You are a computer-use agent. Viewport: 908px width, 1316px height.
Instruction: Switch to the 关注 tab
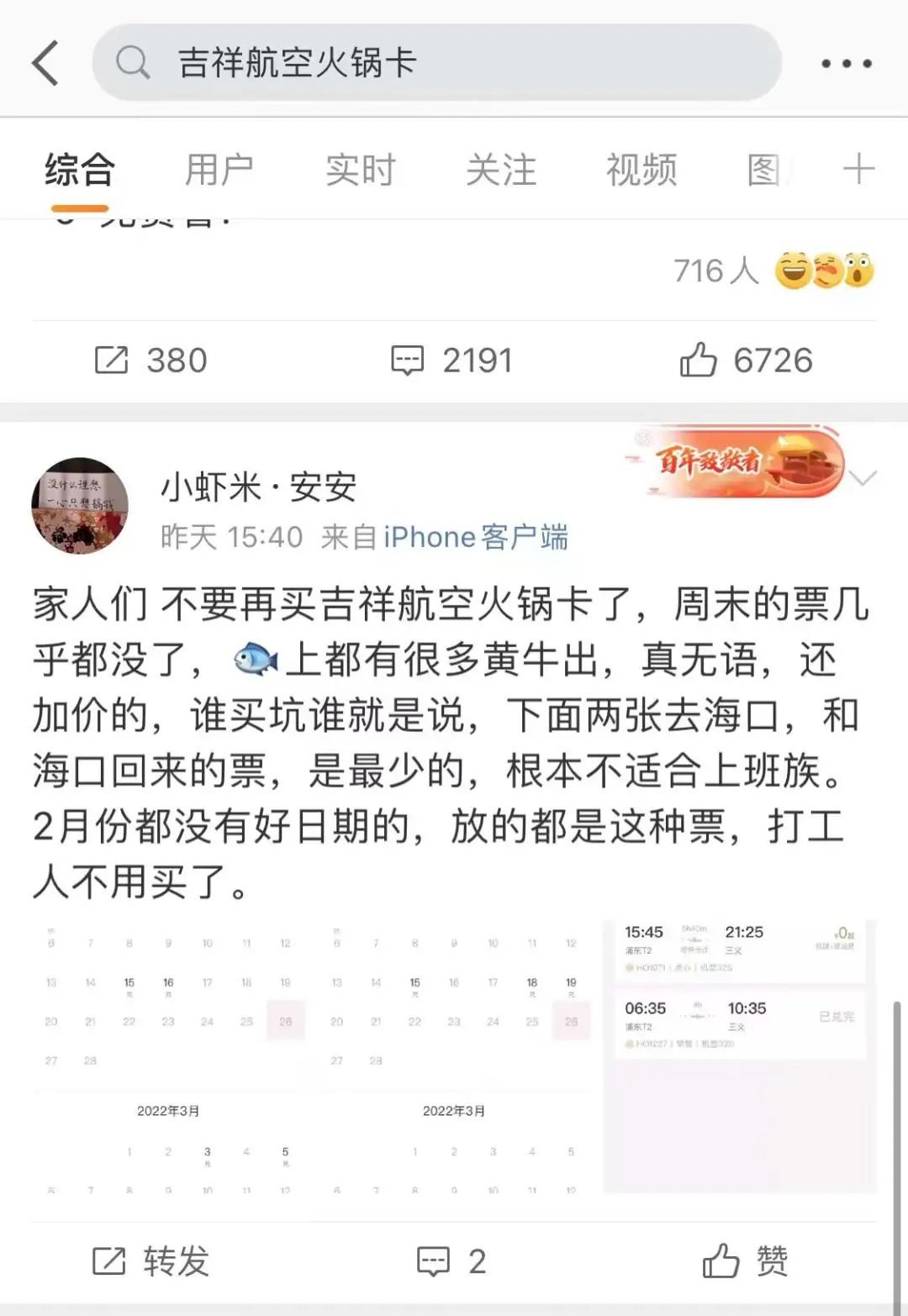point(501,171)
